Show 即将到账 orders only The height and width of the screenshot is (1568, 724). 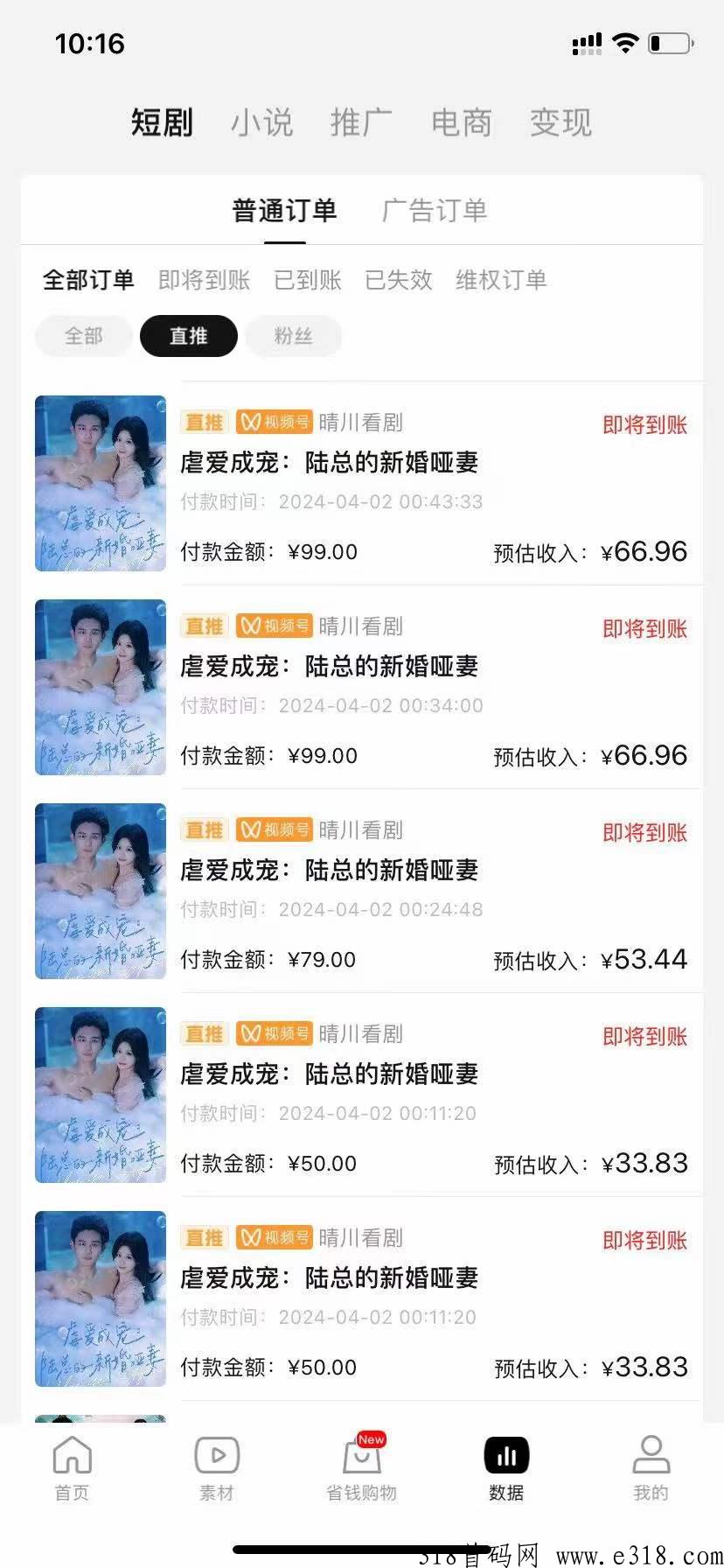204,280
